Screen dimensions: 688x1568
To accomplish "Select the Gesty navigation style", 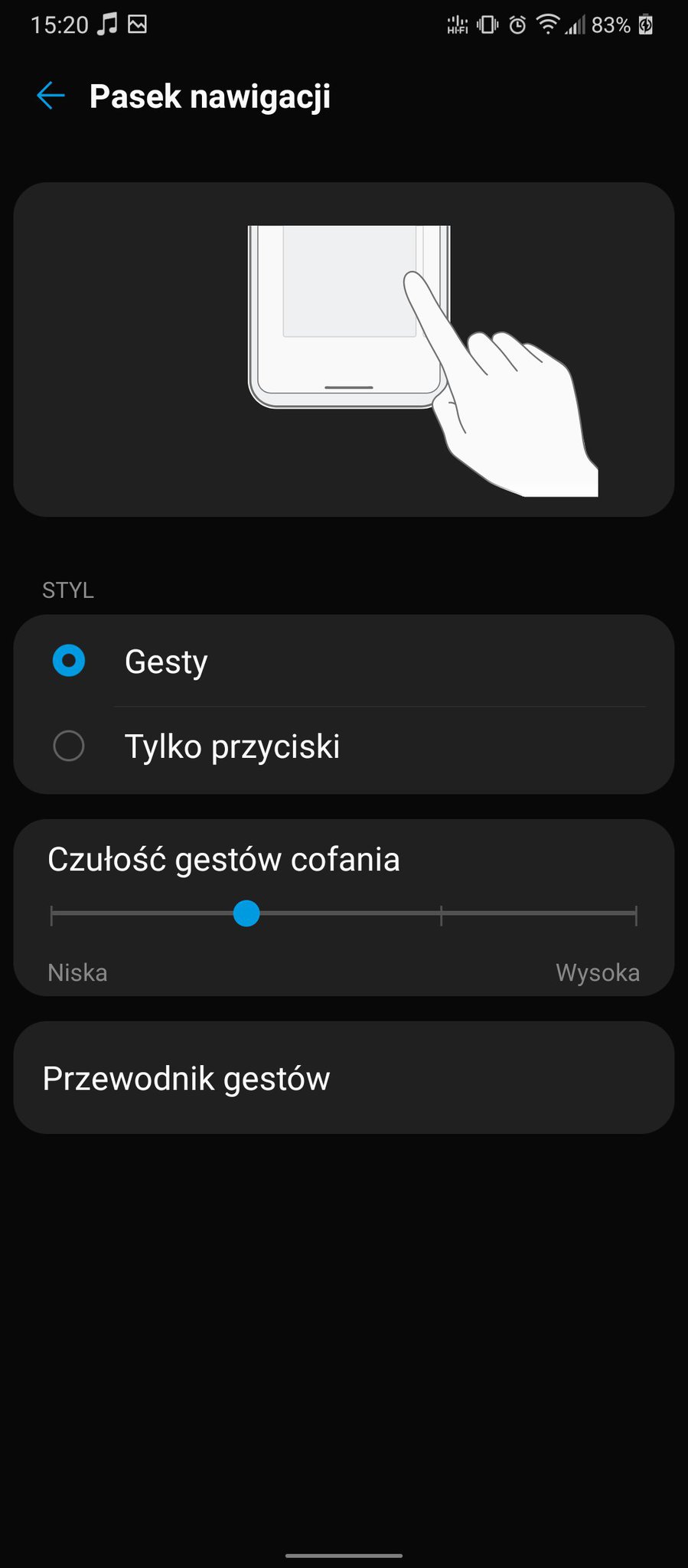I will (x=69, y=661).
